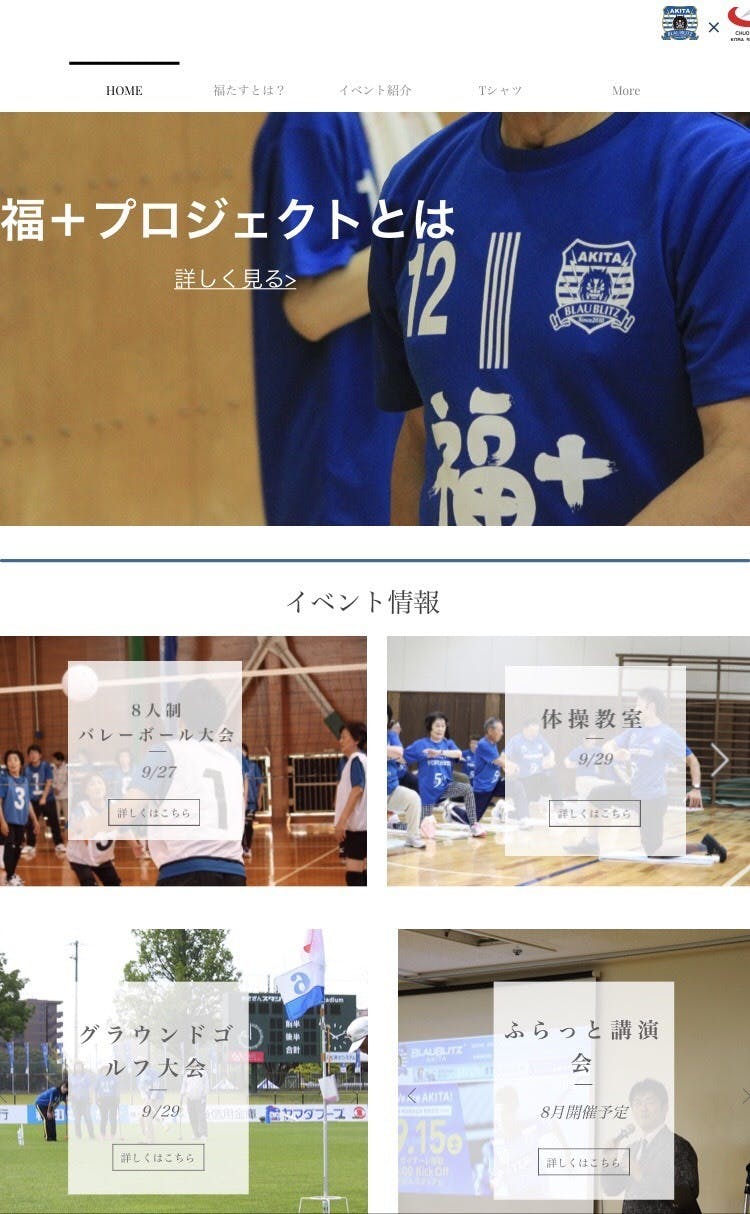Open details for グラウンドゴルフ大会
Screen dimensions: 750x1214
point(158,1158)
